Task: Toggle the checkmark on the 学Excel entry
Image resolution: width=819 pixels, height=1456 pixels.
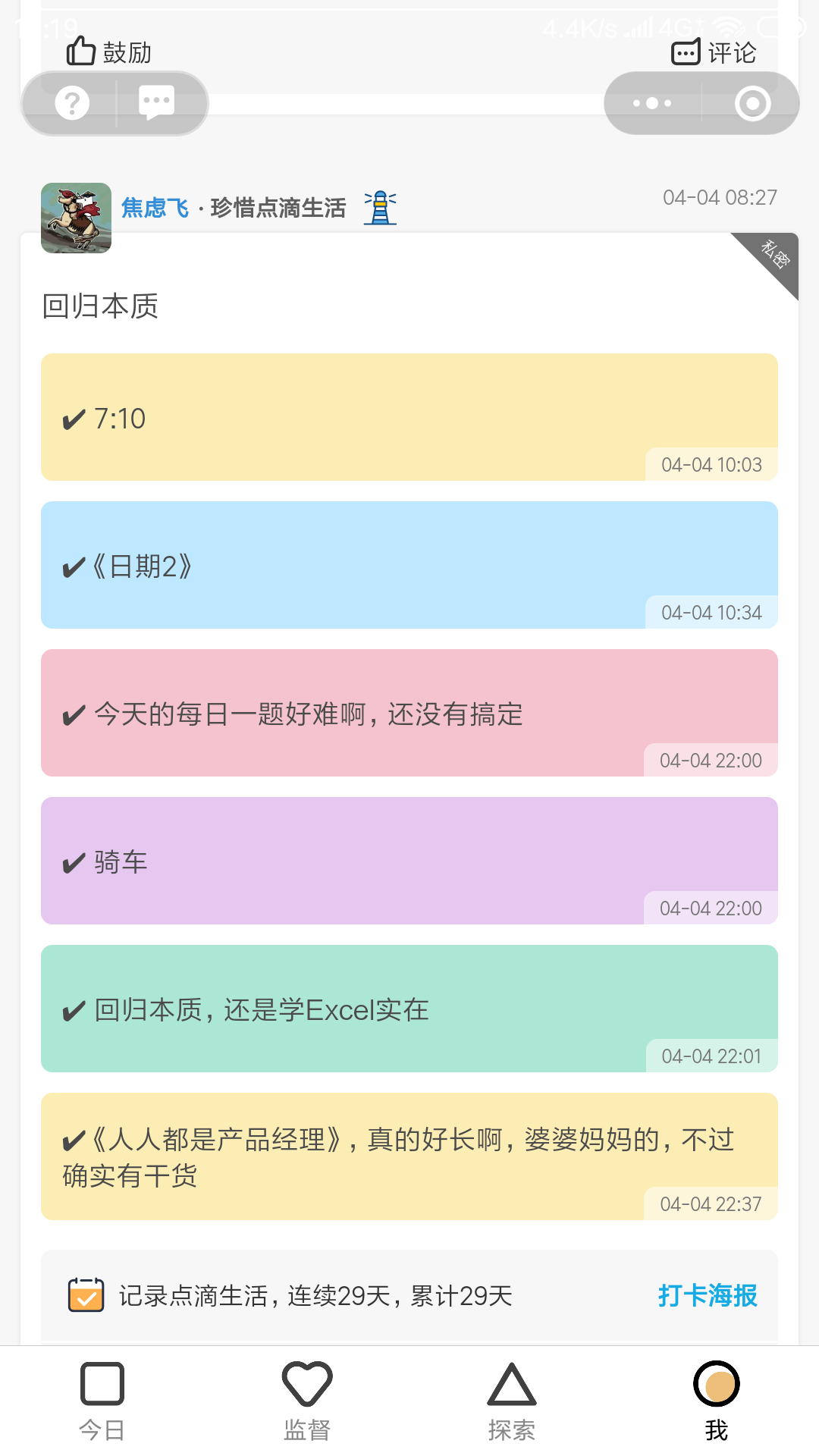Action: tap(74, 1009)
